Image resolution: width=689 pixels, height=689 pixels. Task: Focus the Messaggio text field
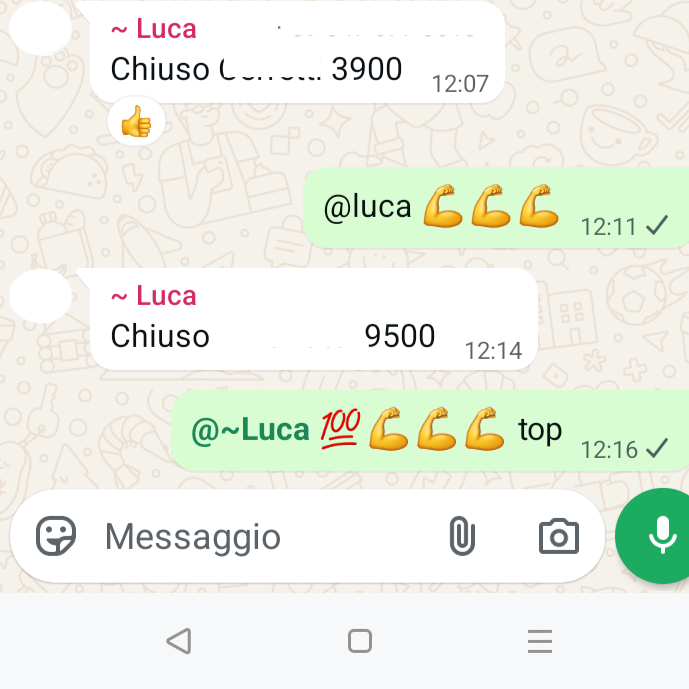260,537
